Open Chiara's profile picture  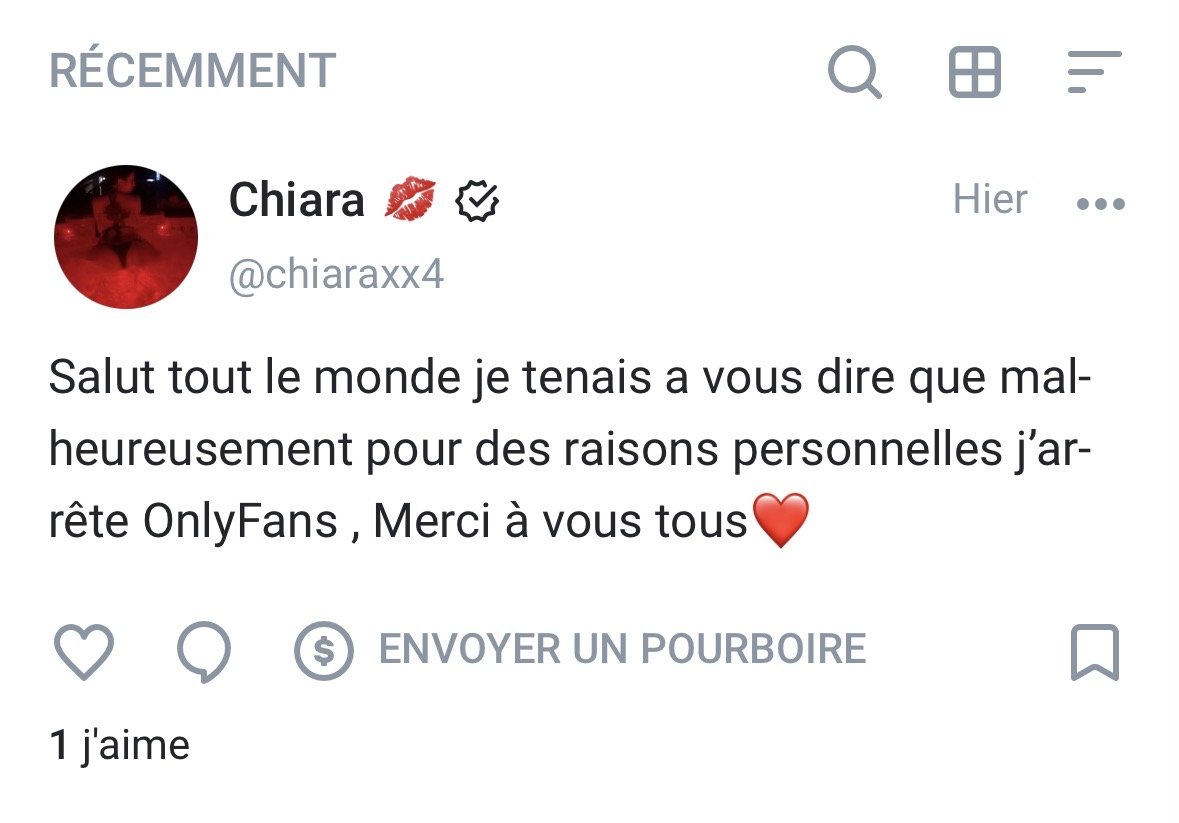tap(125, 237)
